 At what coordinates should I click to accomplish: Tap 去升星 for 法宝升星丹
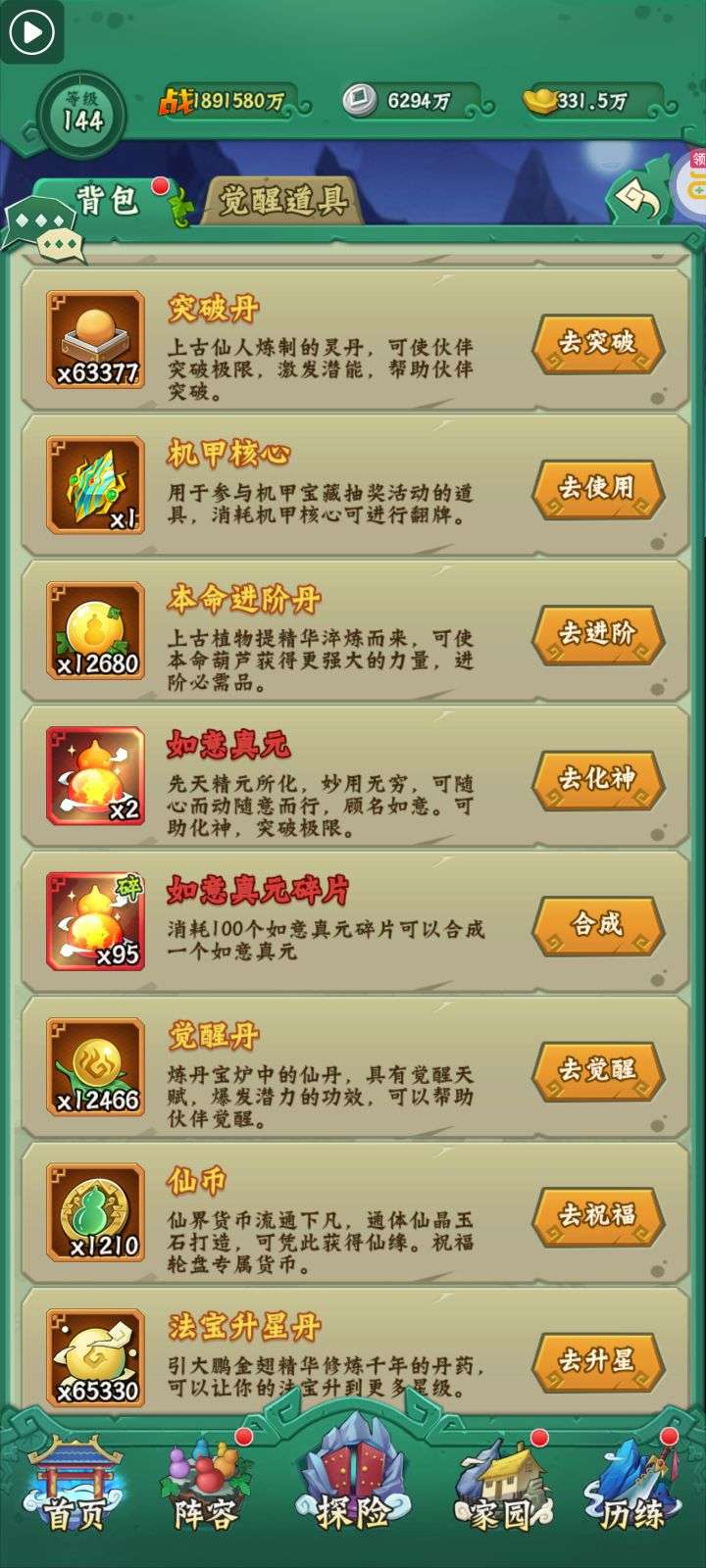click(597, 1360)
